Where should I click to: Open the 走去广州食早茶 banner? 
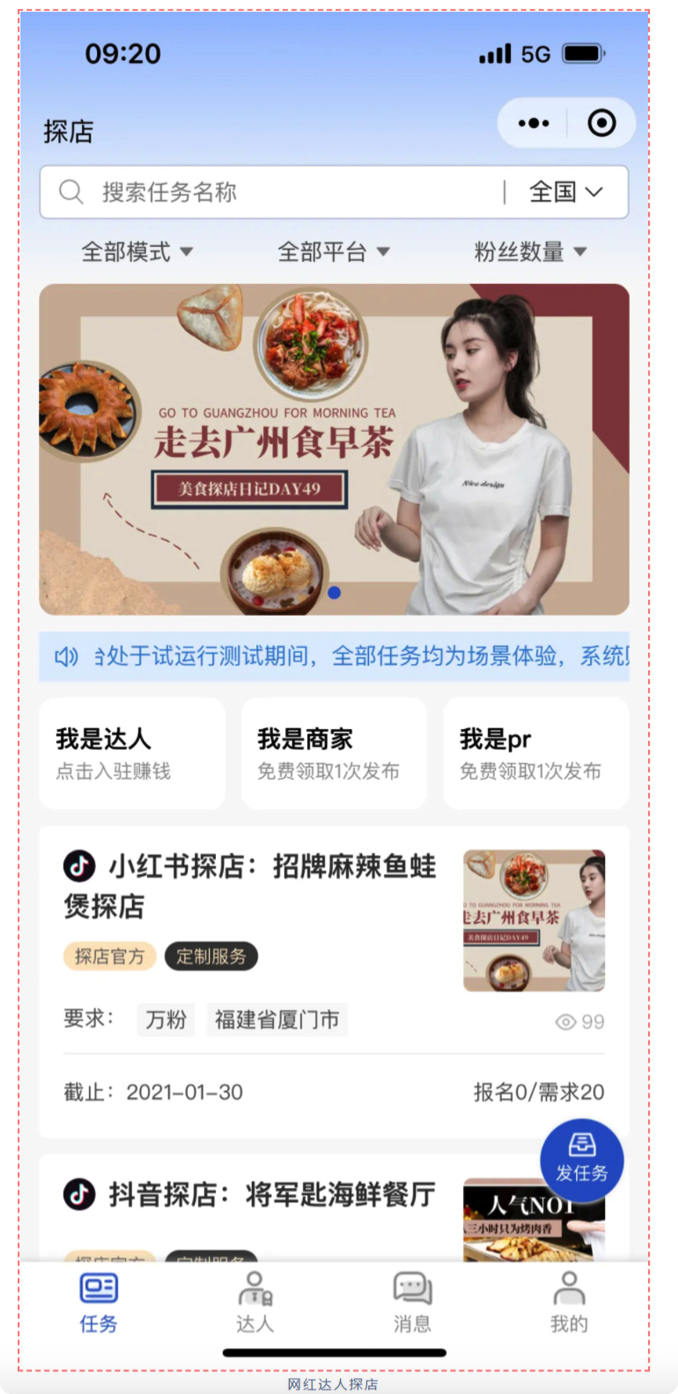[x=334, y=449]
